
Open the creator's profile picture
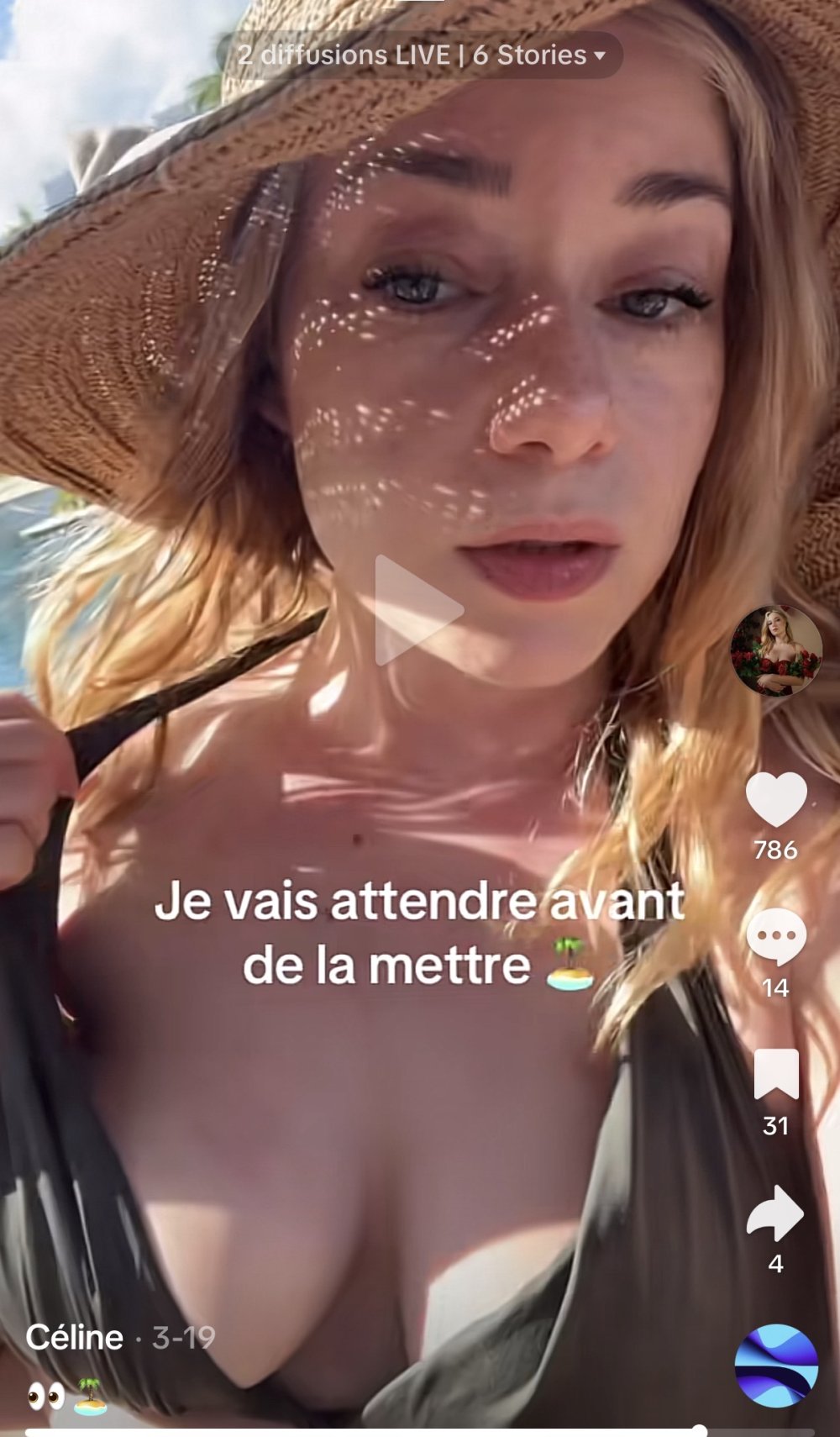(x=775, y=650)
